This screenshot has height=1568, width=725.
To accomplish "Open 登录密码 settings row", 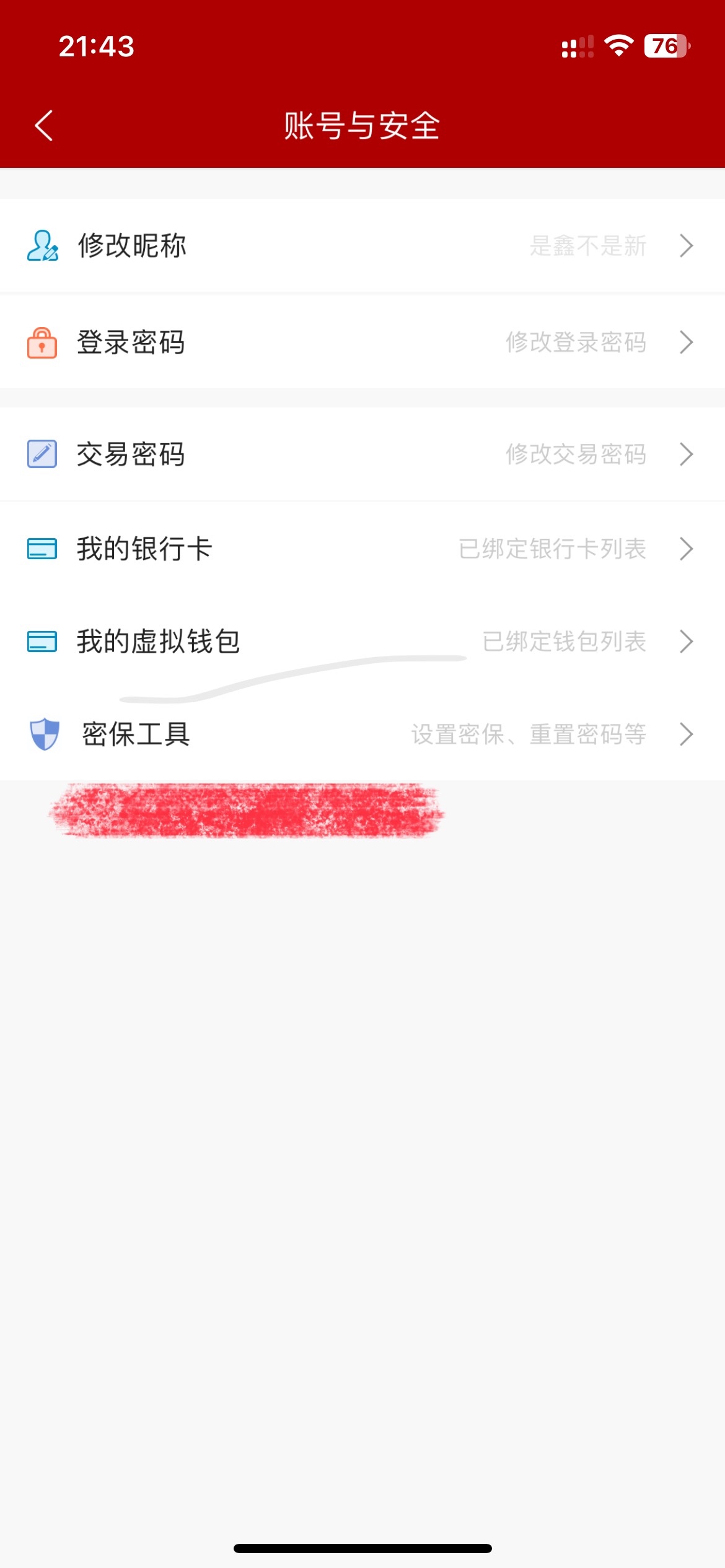I will [x=362, y=342].
